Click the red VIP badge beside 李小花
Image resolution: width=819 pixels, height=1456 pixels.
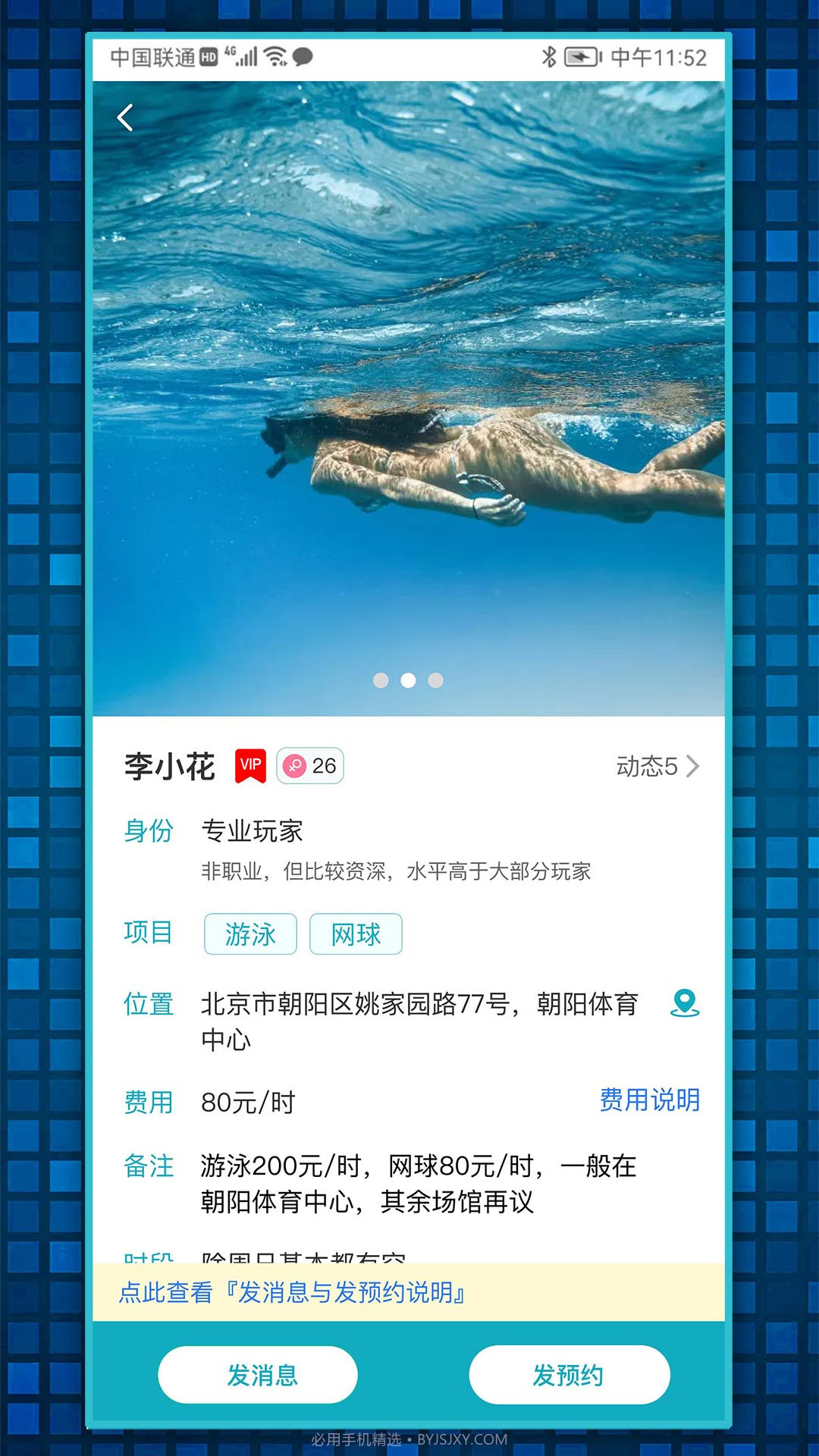click(x=250, y=766)
